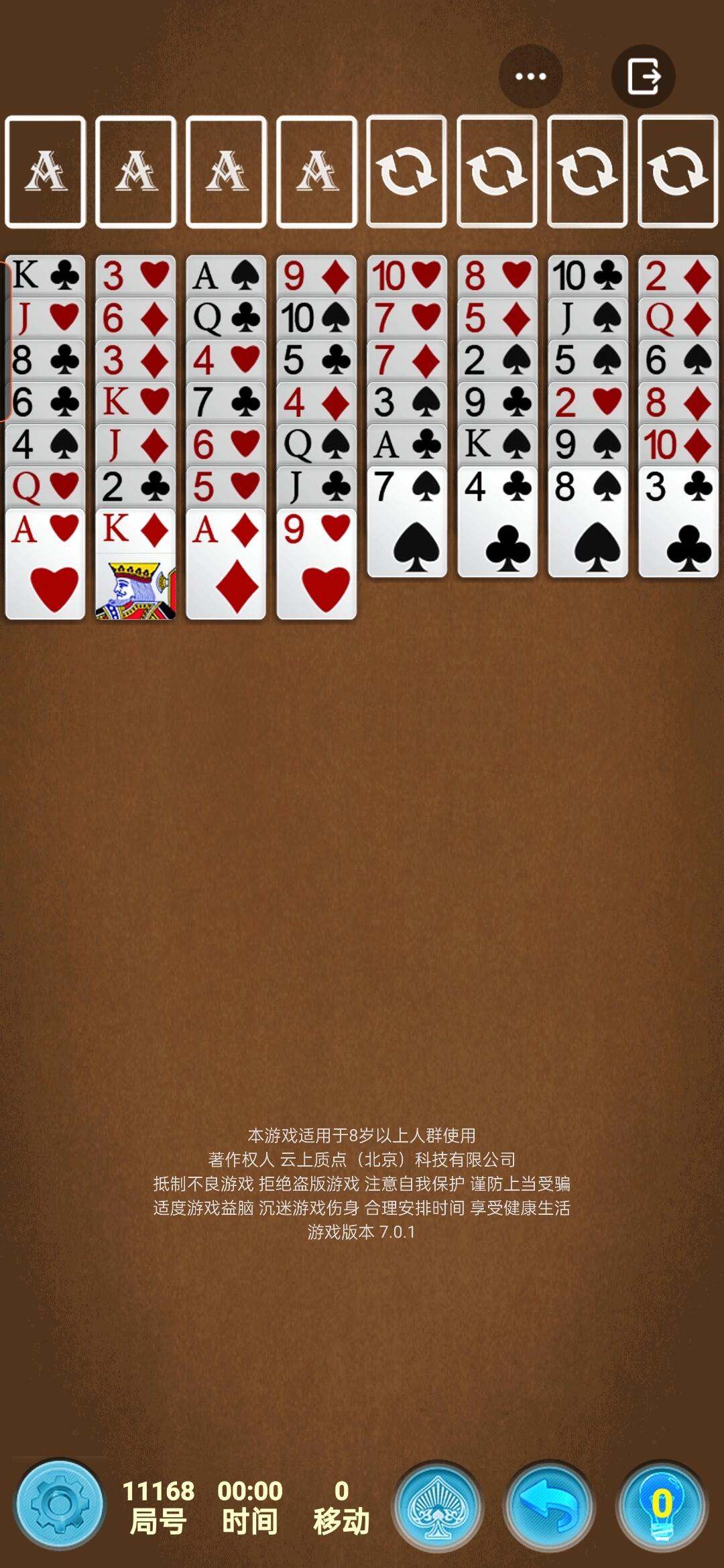
Task: Select the seven of spades card
Action: pos(407,523)
